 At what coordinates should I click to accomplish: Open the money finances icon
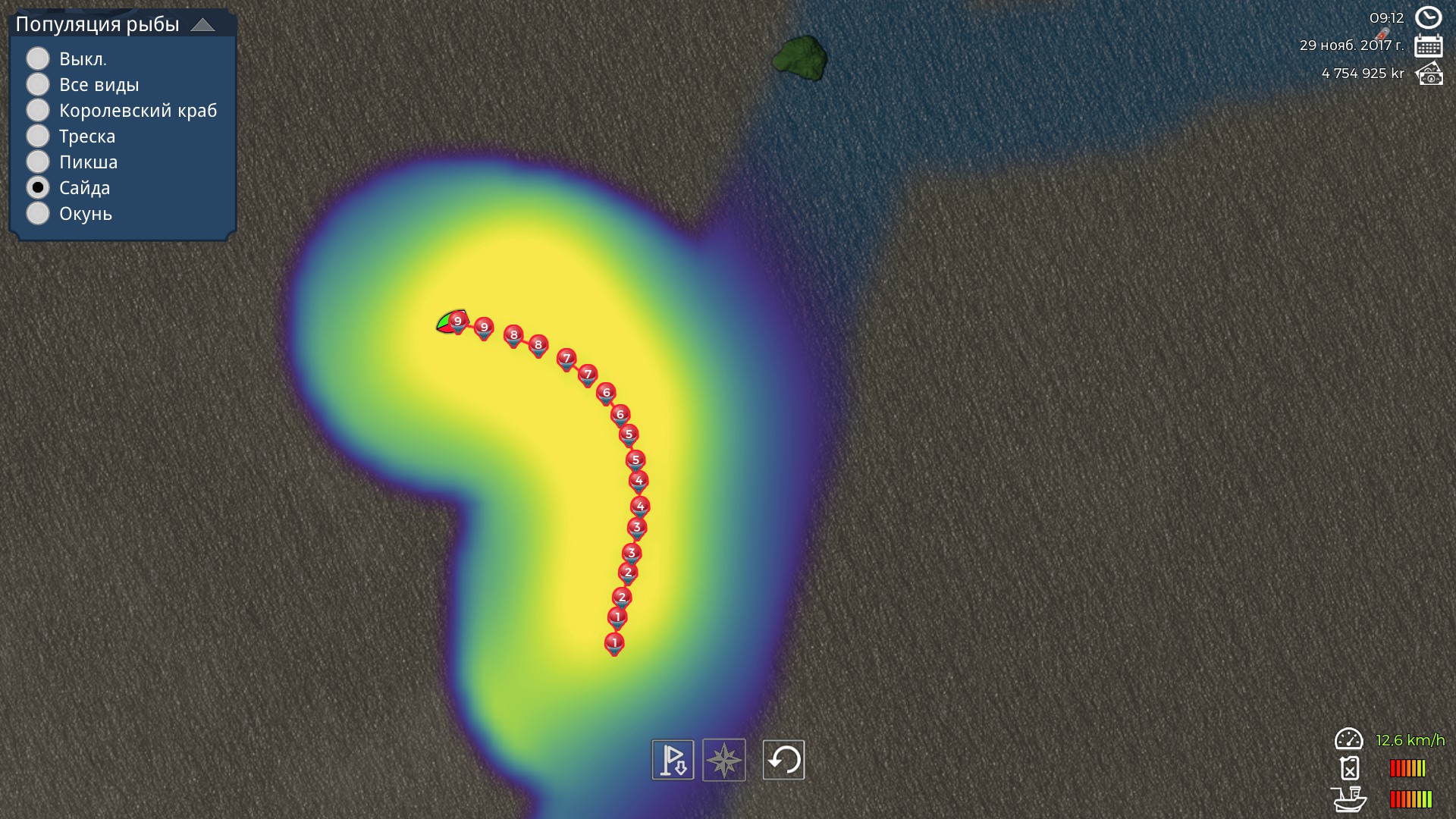click(x=1429, y=74)
